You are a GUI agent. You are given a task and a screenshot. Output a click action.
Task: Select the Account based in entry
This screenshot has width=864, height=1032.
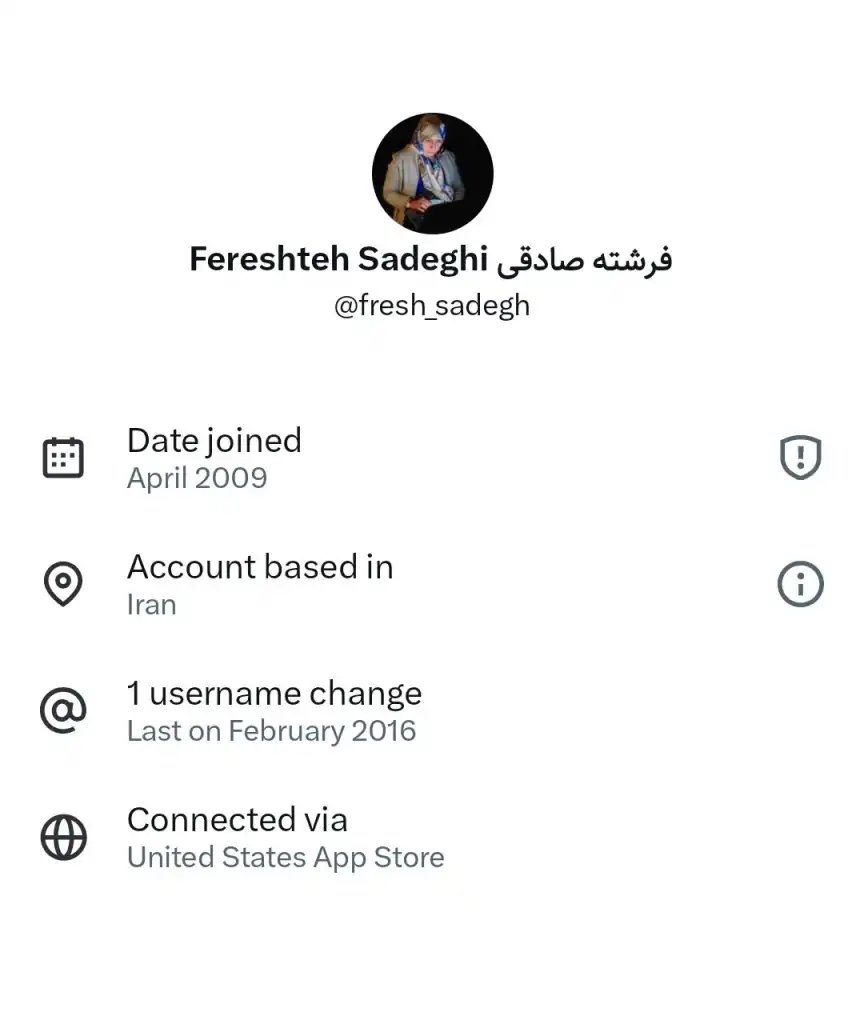point(260,567)
